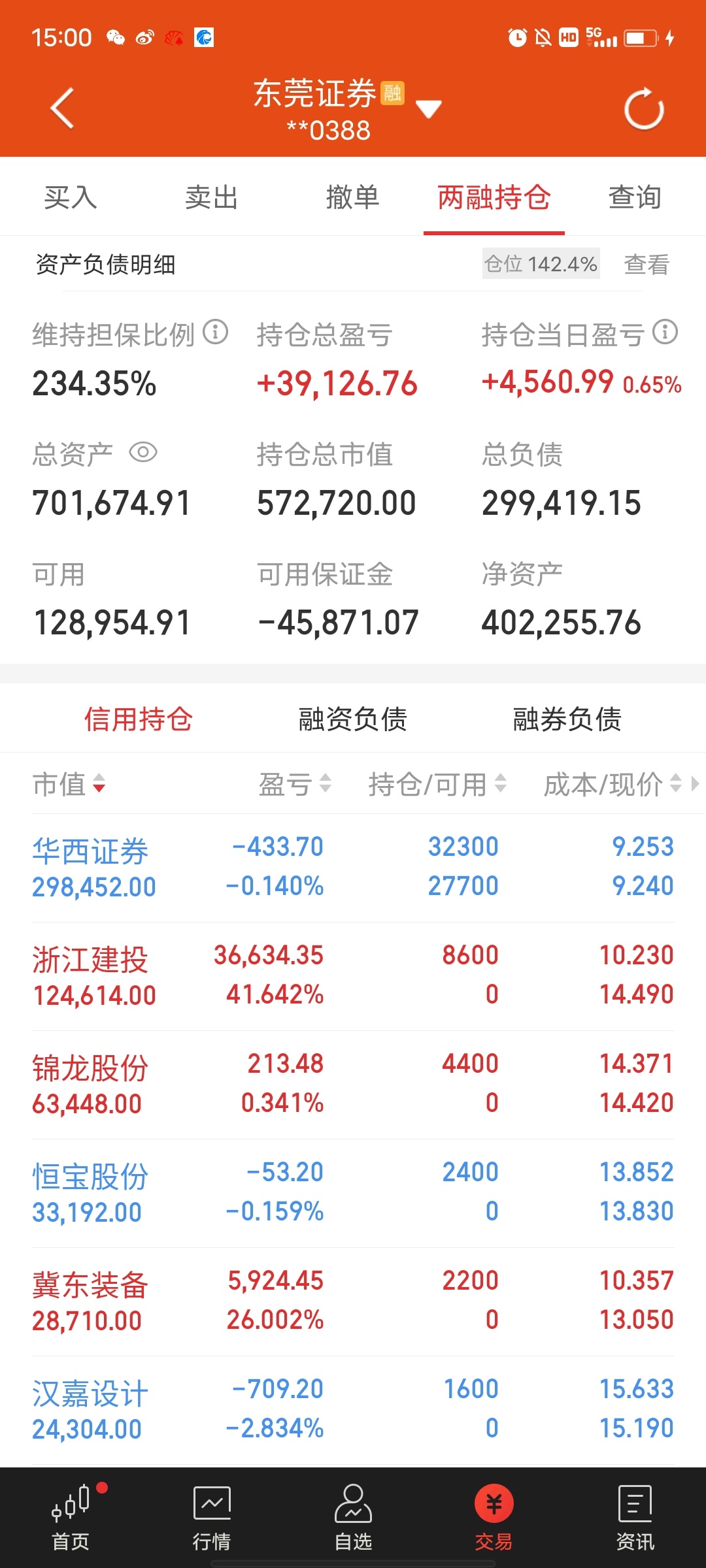
Task: Switch to 融资负债 section
Action: coord(353,719)
